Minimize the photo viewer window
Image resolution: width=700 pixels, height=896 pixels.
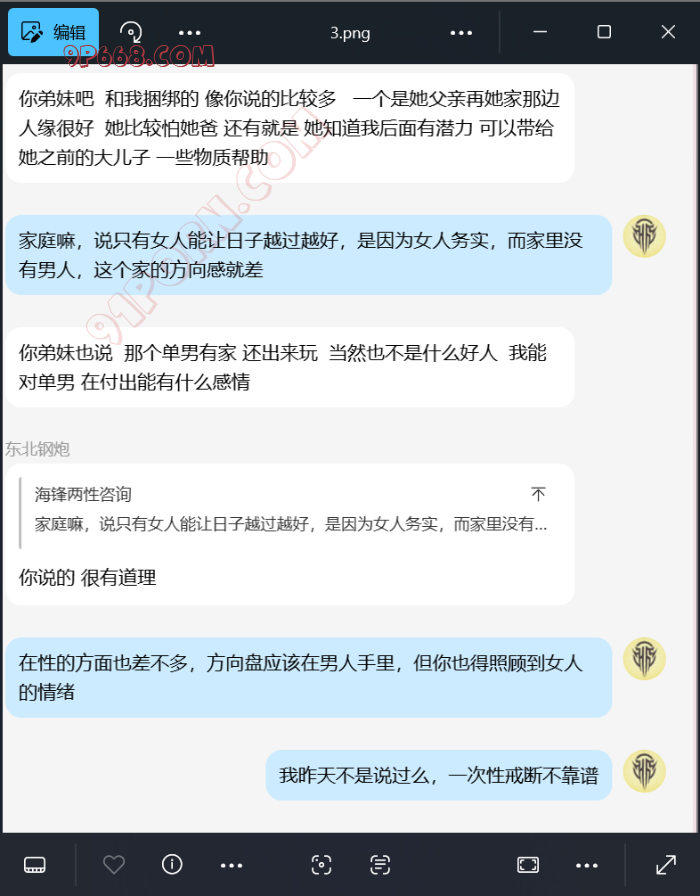click(x=540, y=32)
